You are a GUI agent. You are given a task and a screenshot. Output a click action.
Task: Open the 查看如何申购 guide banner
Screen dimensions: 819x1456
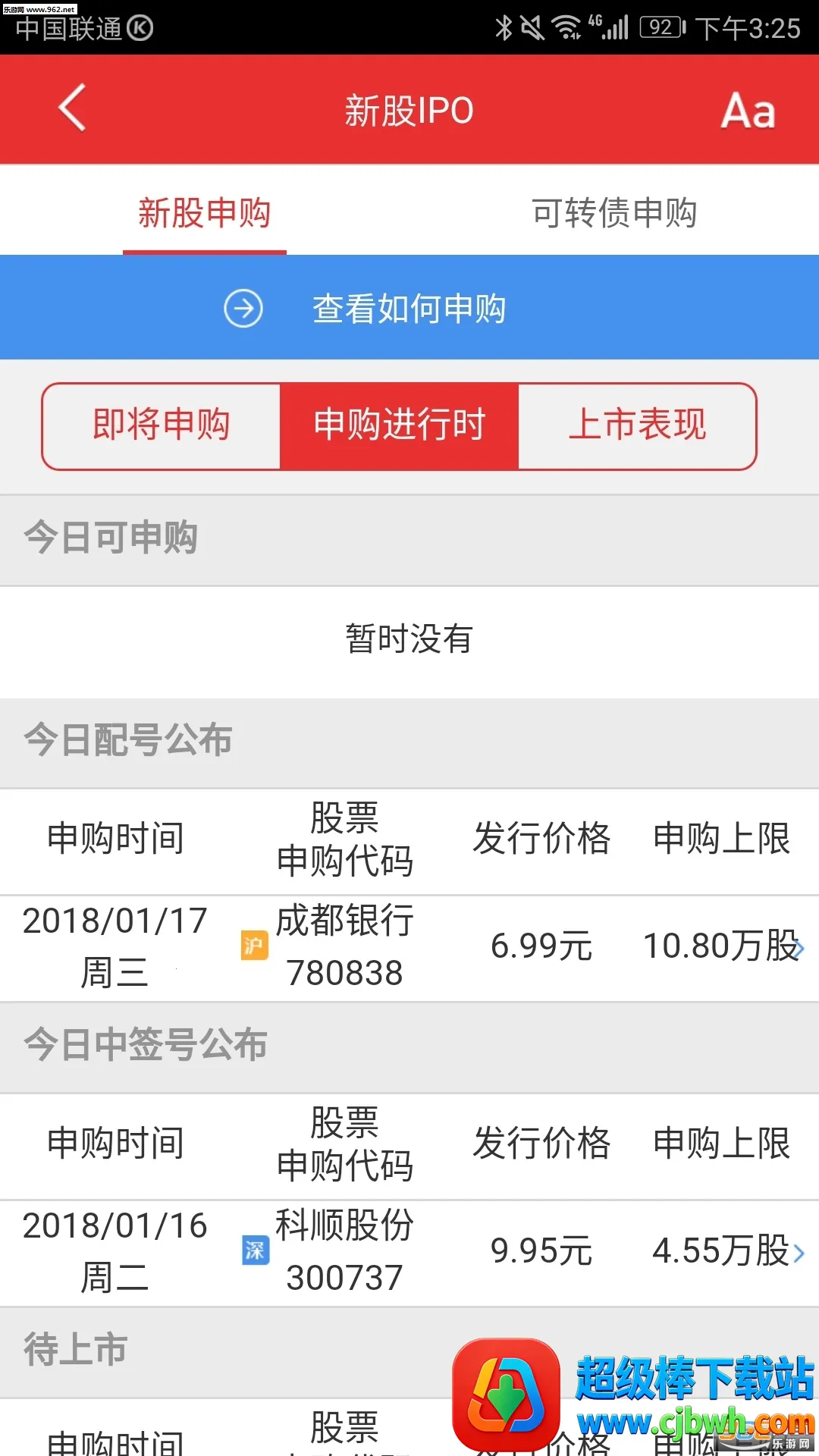[409, 309]
